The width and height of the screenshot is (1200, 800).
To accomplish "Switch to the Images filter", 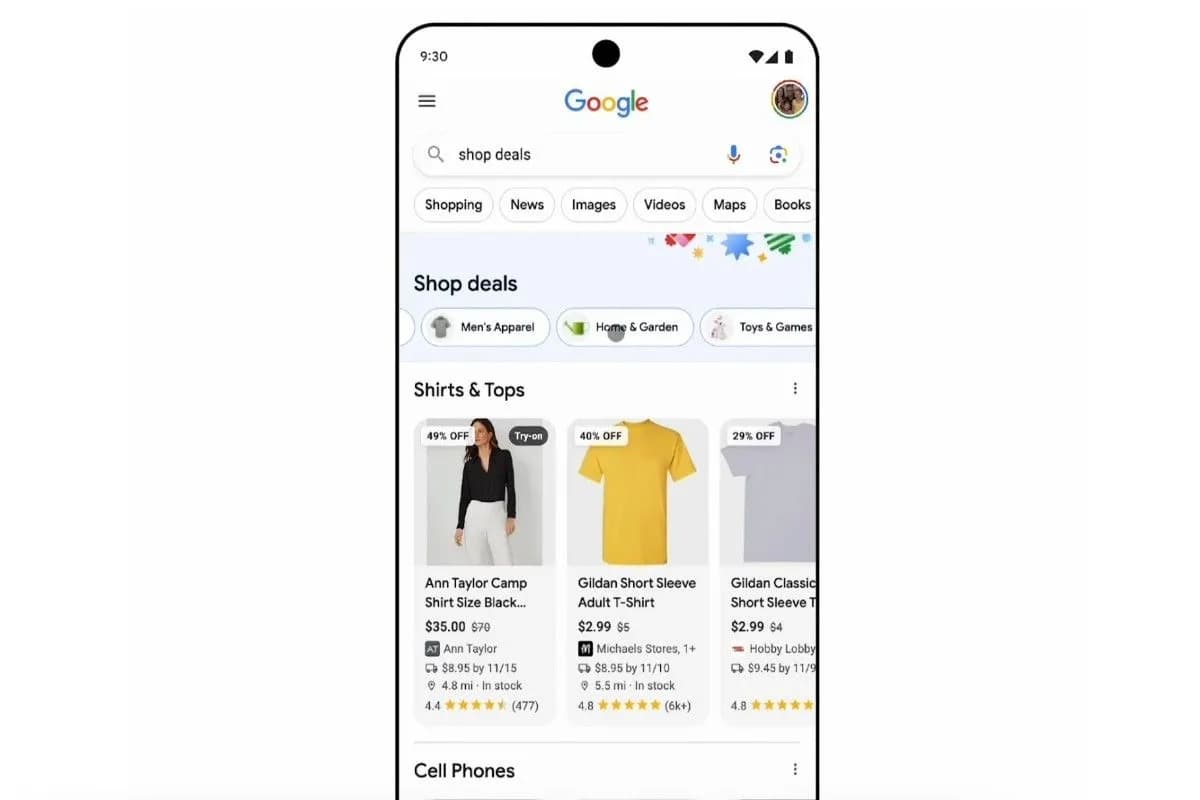I will tap(593, 205).
